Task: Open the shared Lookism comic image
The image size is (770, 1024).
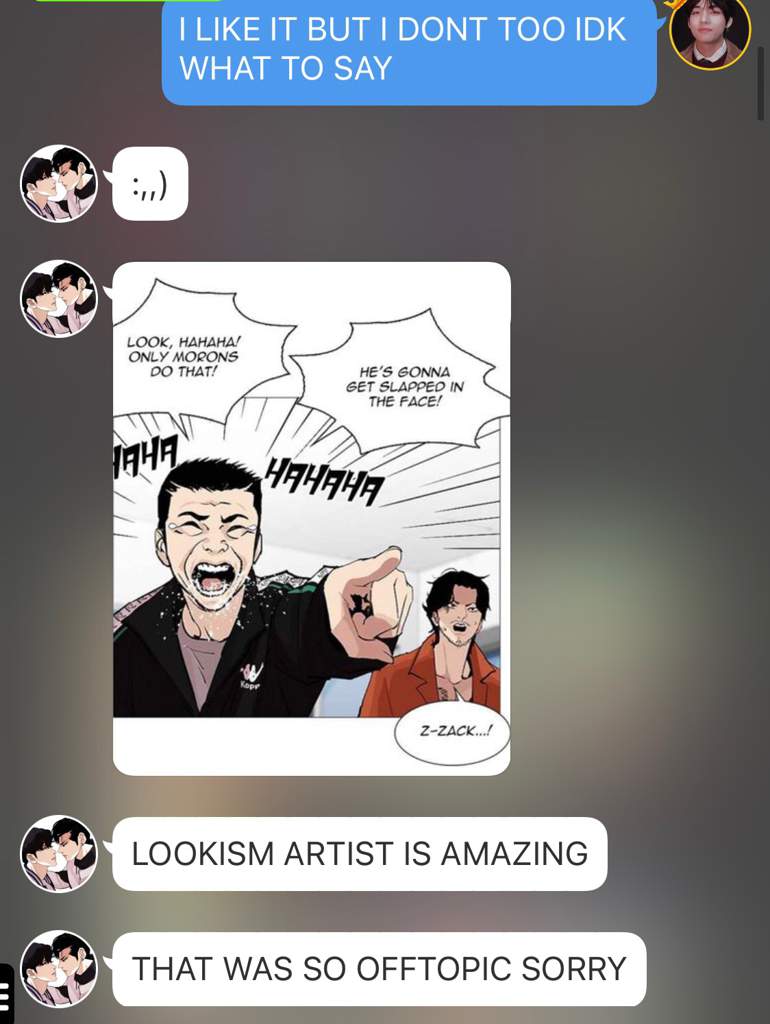Action: click(x=311, y=518)
